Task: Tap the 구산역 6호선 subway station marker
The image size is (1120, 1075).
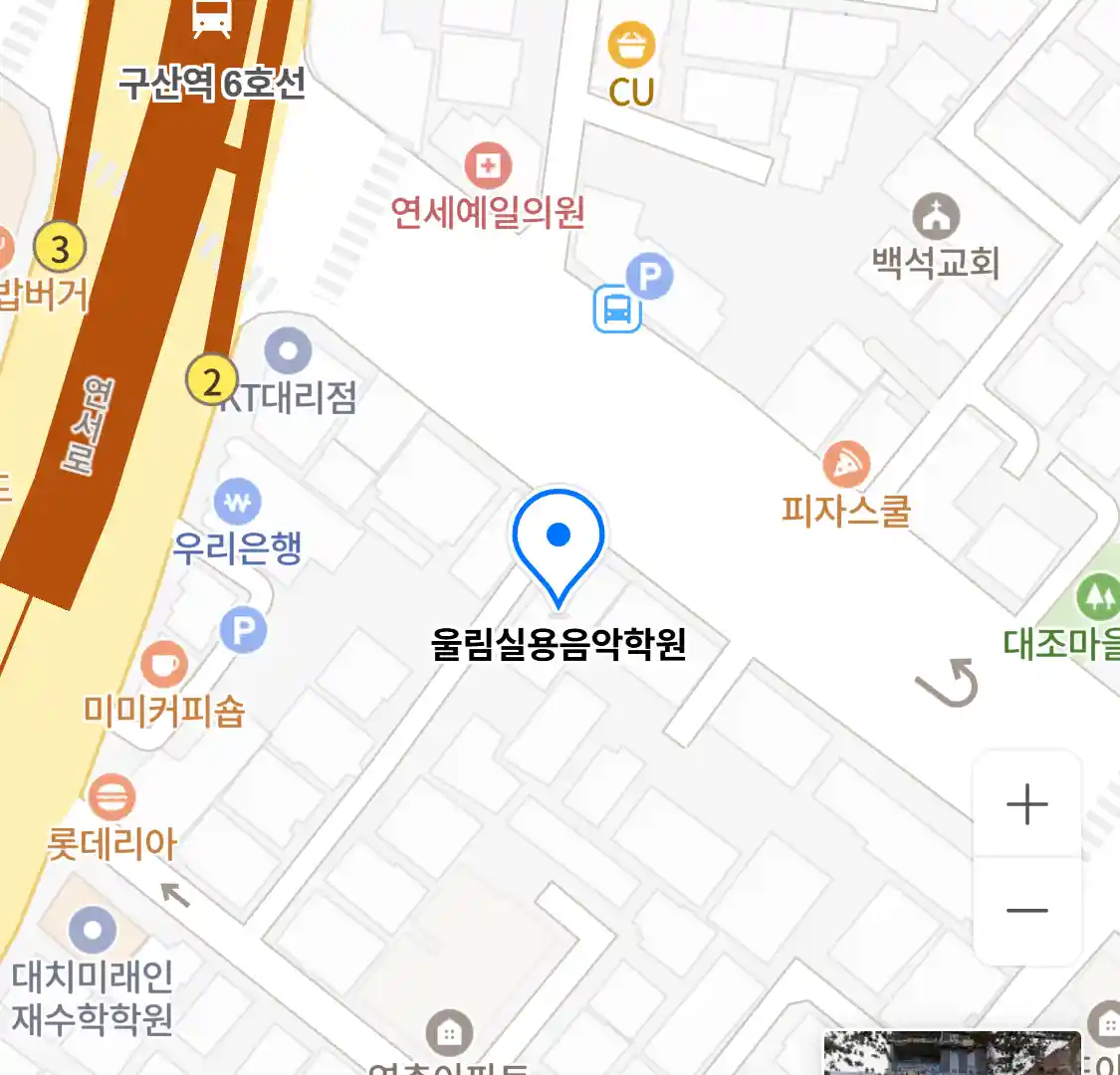Action: coord(212,20)
